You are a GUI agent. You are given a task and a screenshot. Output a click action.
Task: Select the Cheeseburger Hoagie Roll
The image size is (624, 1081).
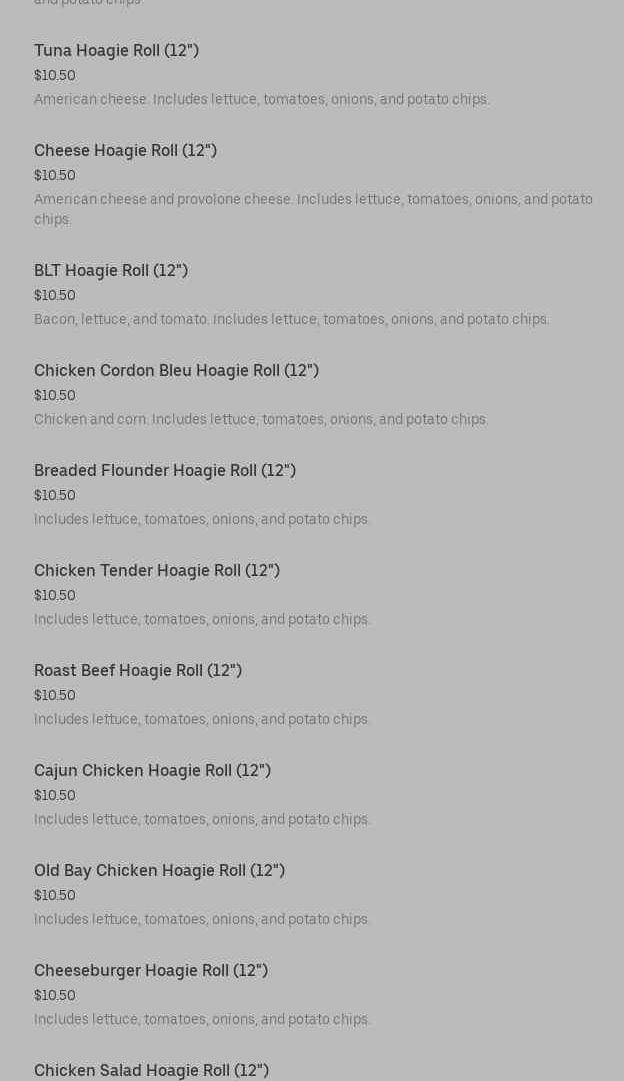pos(151,971)
